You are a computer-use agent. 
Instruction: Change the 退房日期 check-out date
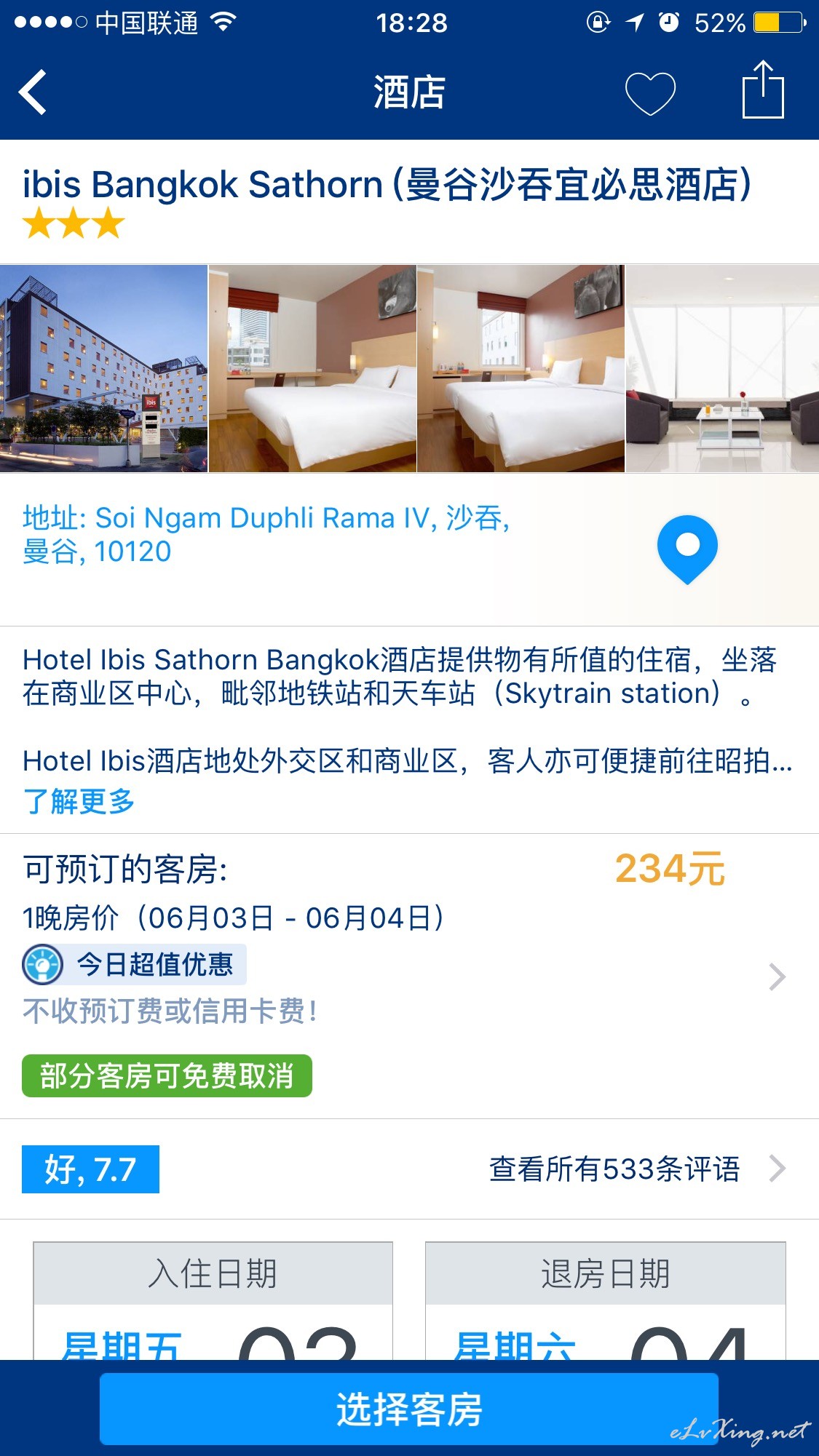pos(605,1300)
